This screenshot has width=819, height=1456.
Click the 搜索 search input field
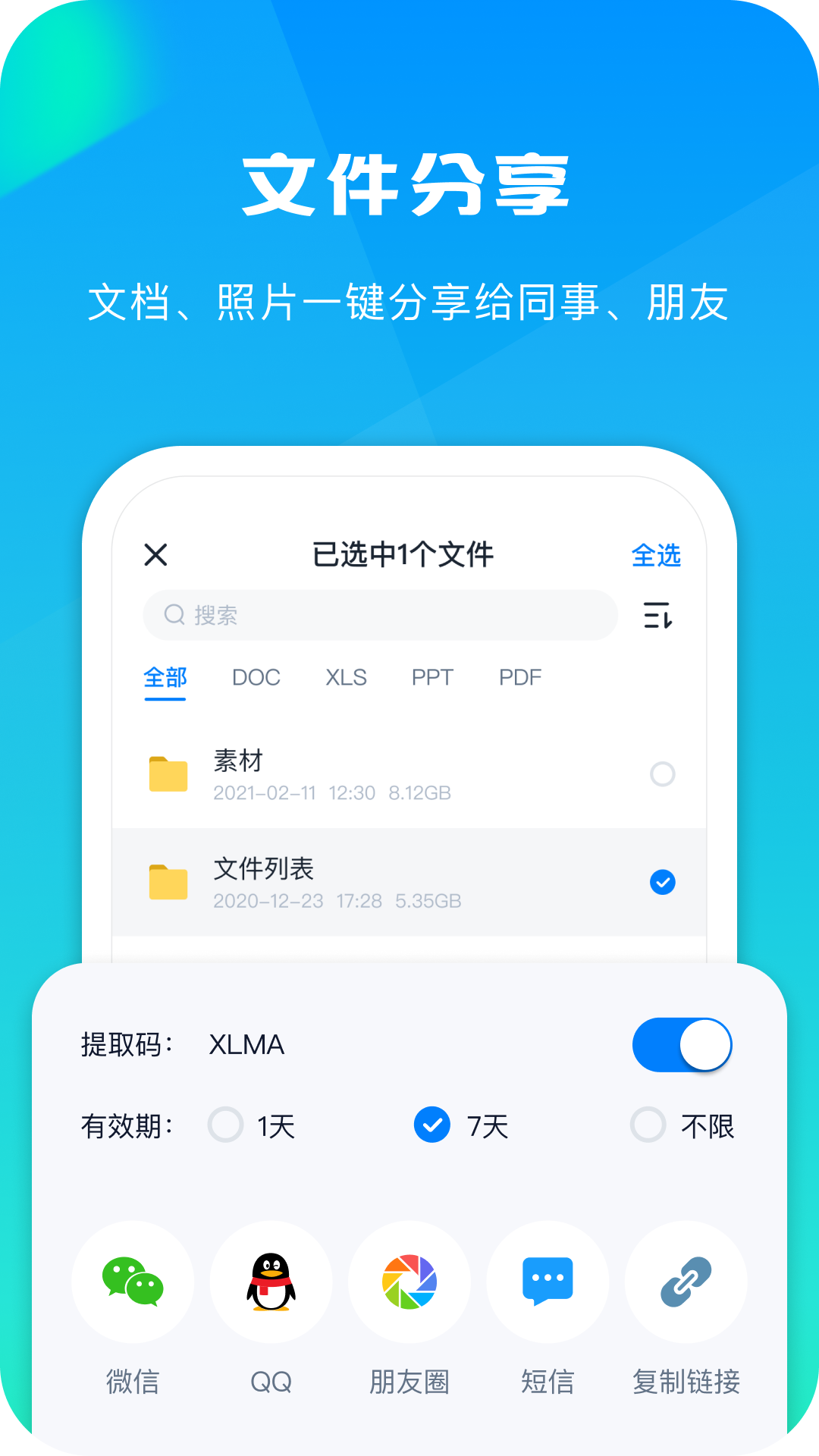coord(379,615)
